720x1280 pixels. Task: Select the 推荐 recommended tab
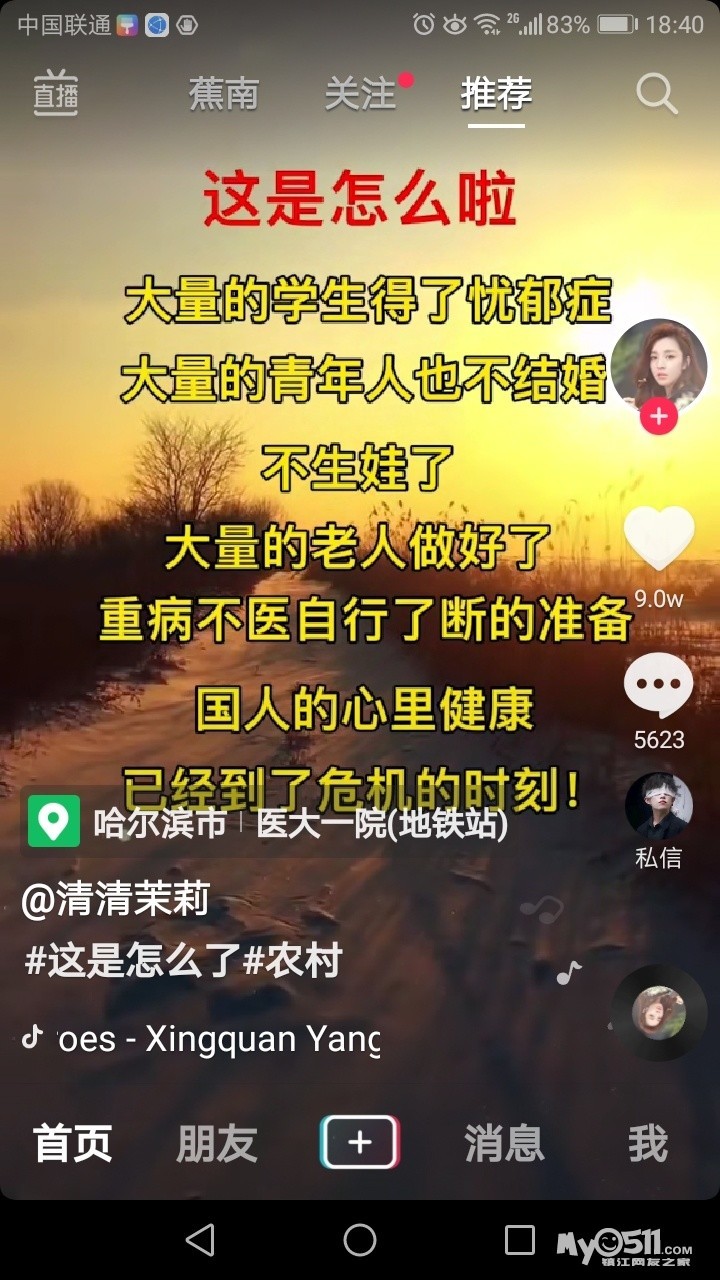click(496, 94)
